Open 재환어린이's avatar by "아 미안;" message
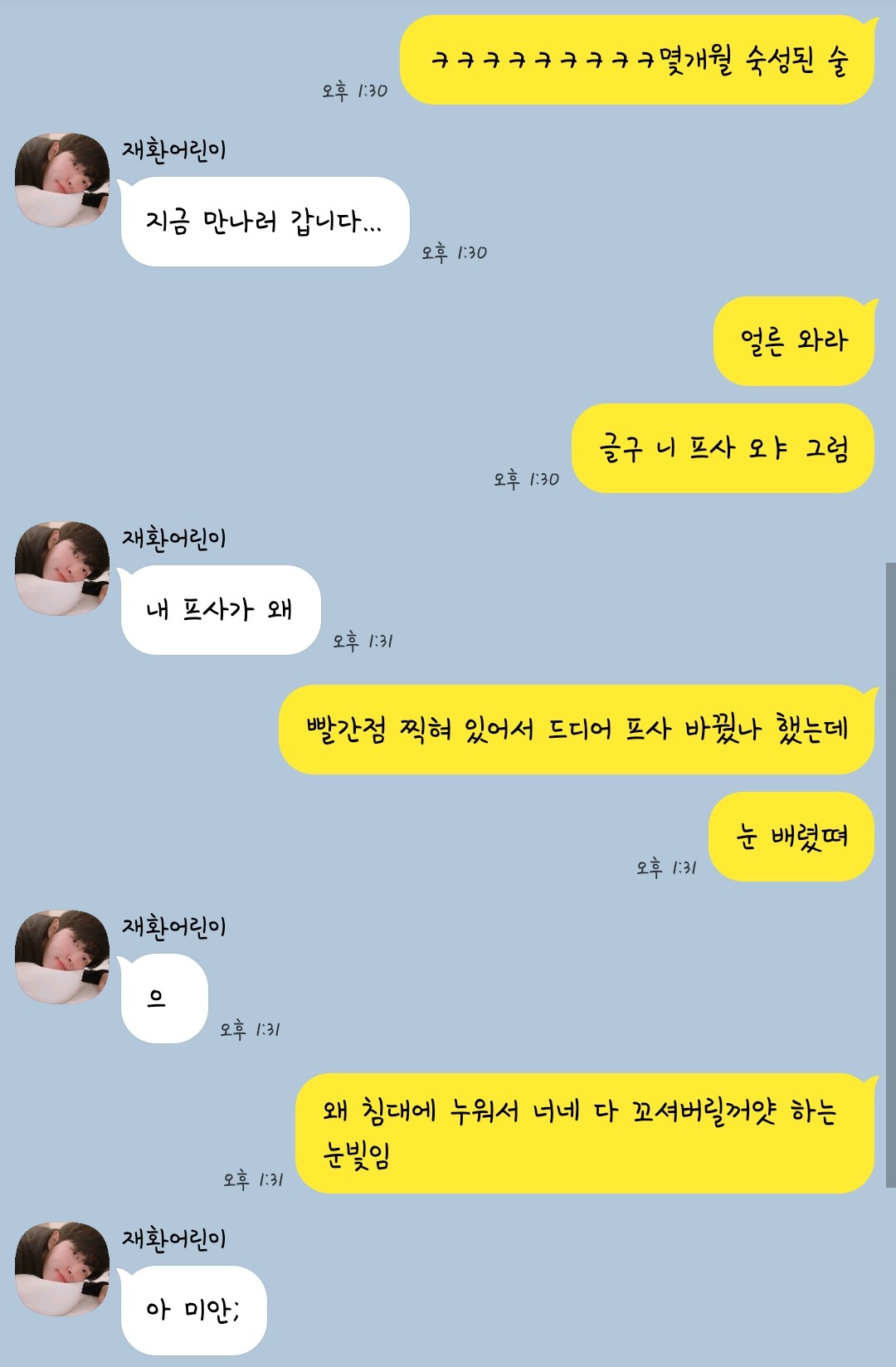896x1367 pixels. point(62,1269)
